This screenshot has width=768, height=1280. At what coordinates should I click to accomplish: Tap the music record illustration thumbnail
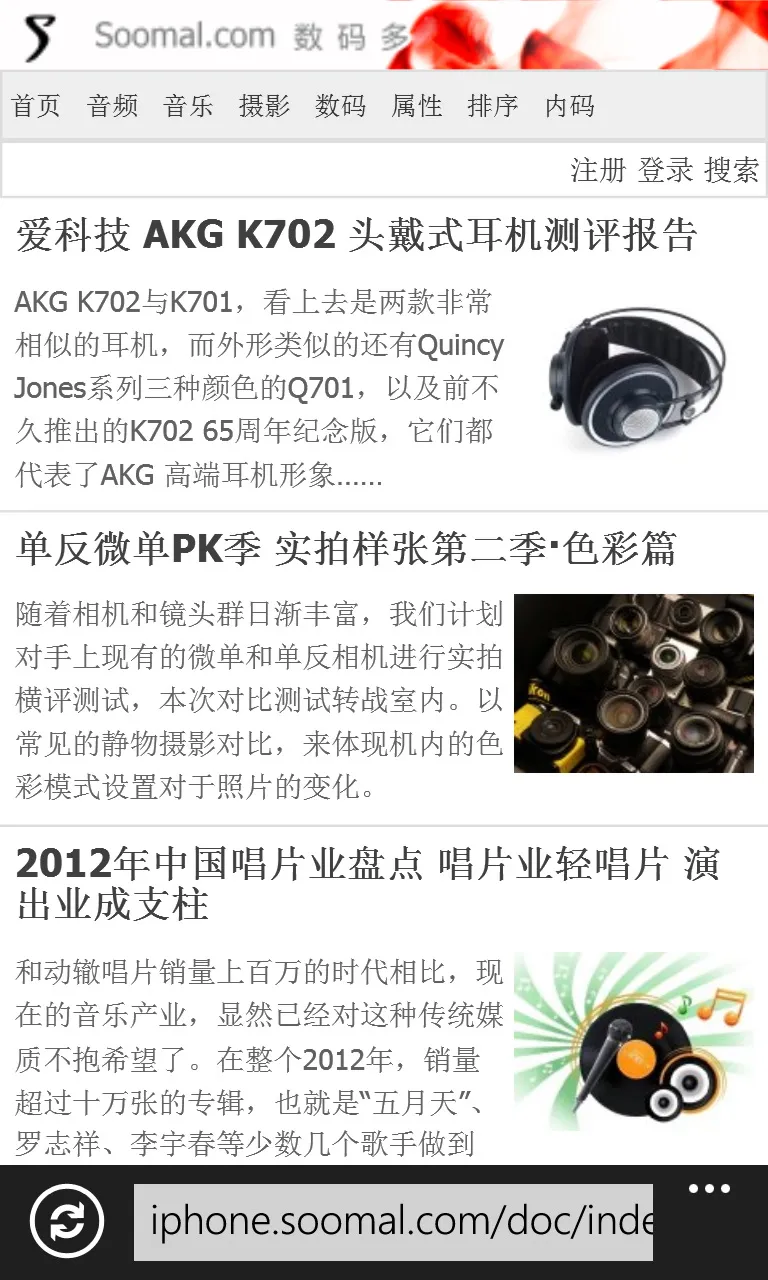click(x=634, y=1042)
